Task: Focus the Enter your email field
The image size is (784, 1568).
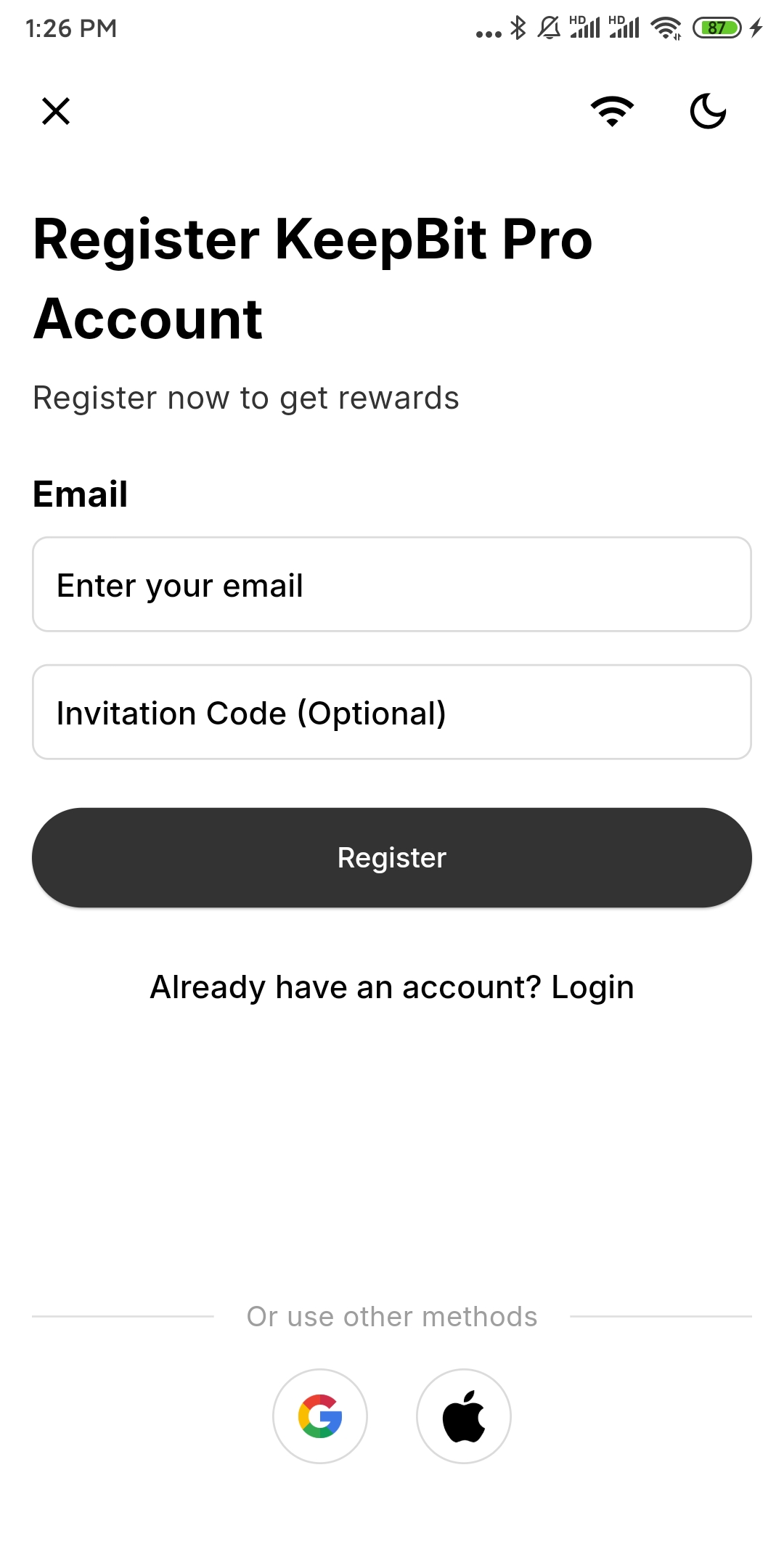Action: [392, 585]
